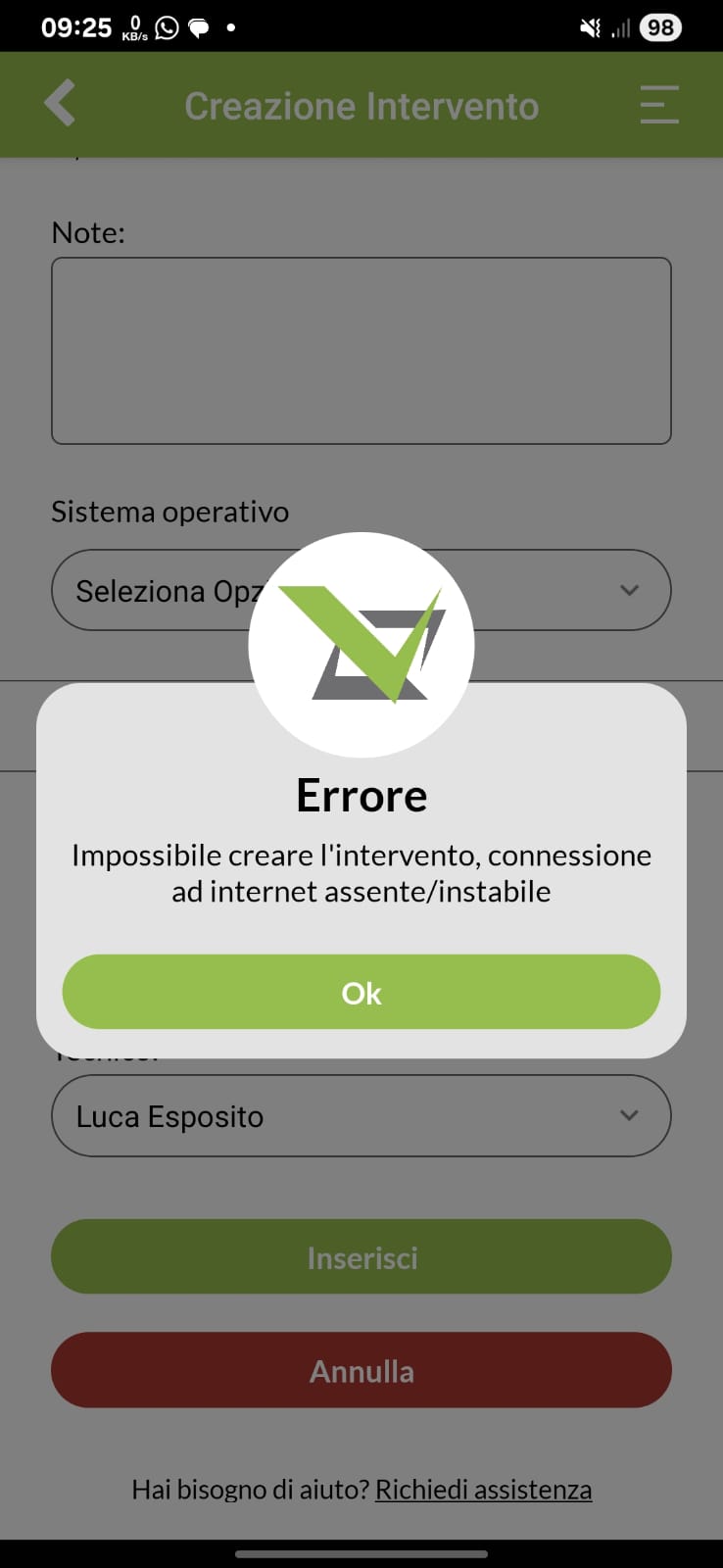Image resolution: width=723 pixels, height=1568 pixels.
Task: Open the Luca Esposito technician dropdown
Action: (361, 1115)
